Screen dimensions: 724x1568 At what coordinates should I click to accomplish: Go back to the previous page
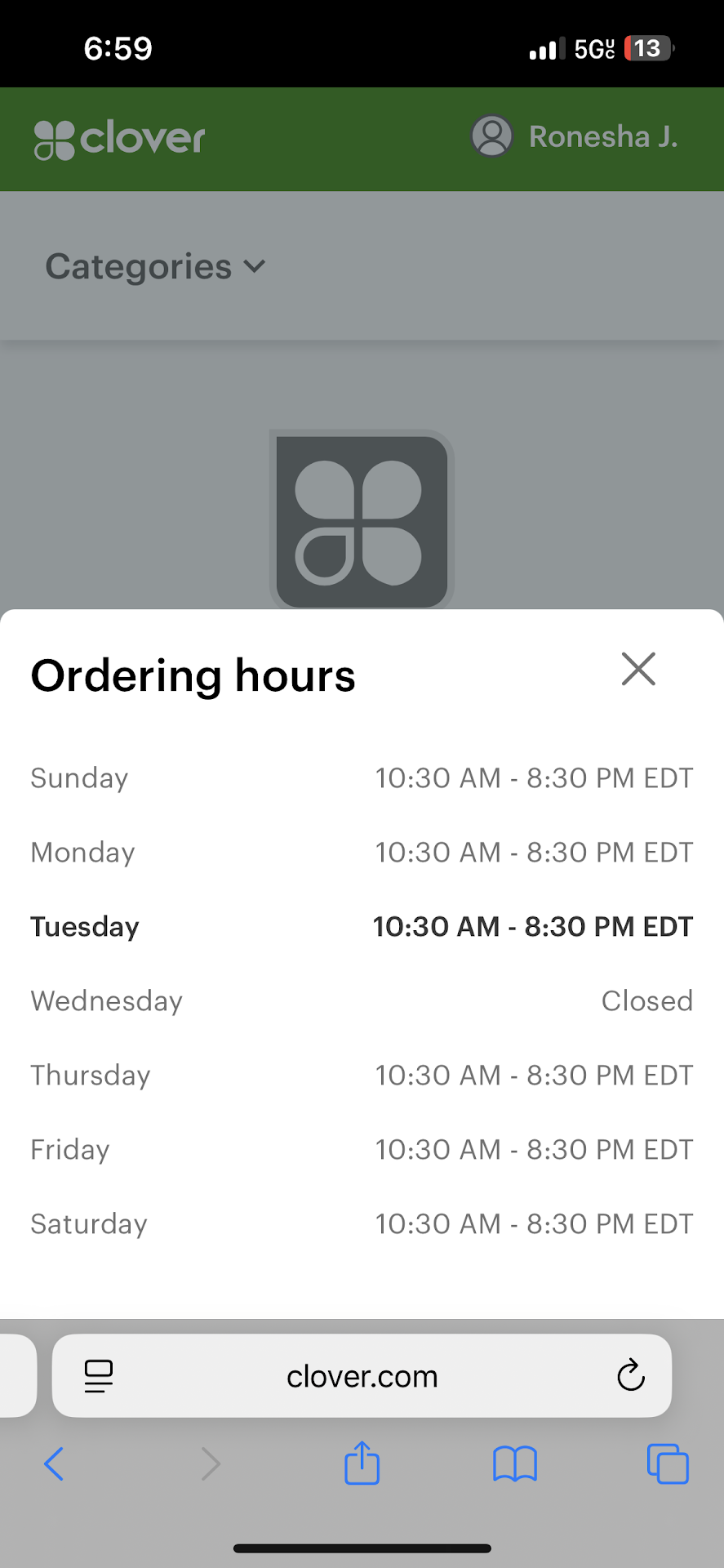point(54,1463)
